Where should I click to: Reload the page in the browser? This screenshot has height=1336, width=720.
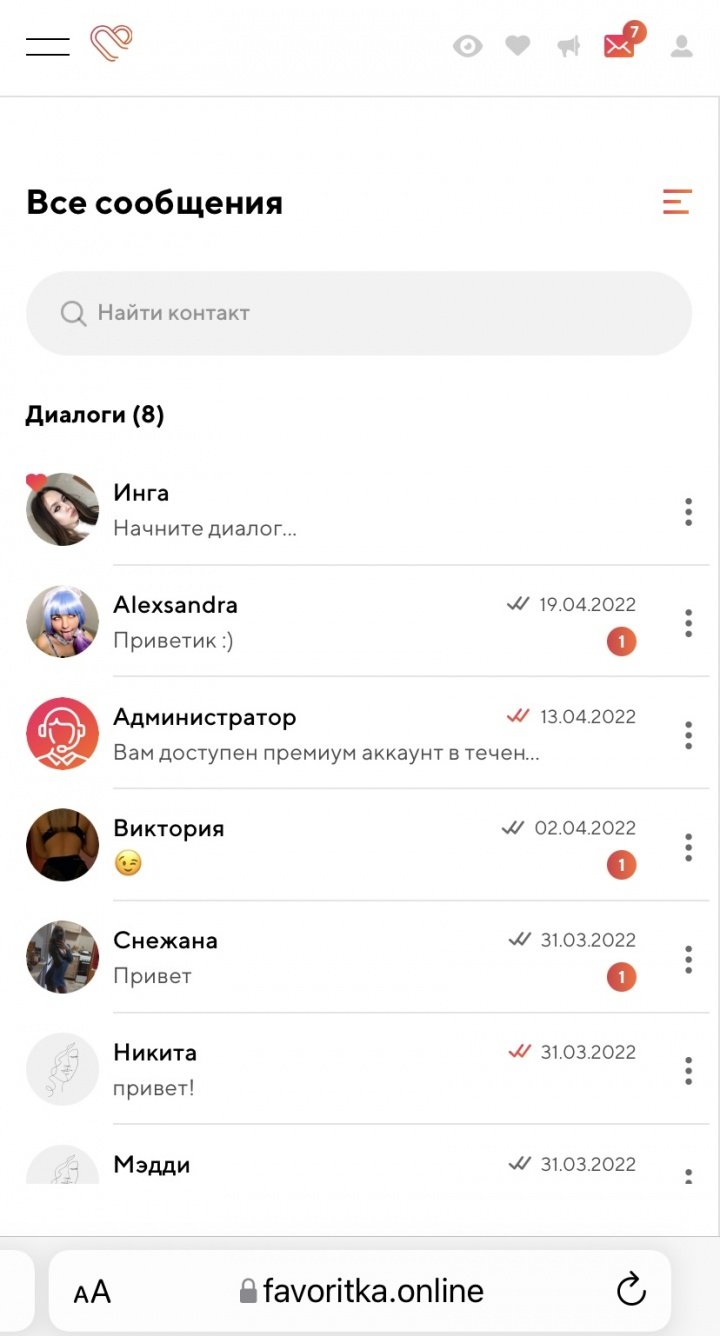[631, 1291]
